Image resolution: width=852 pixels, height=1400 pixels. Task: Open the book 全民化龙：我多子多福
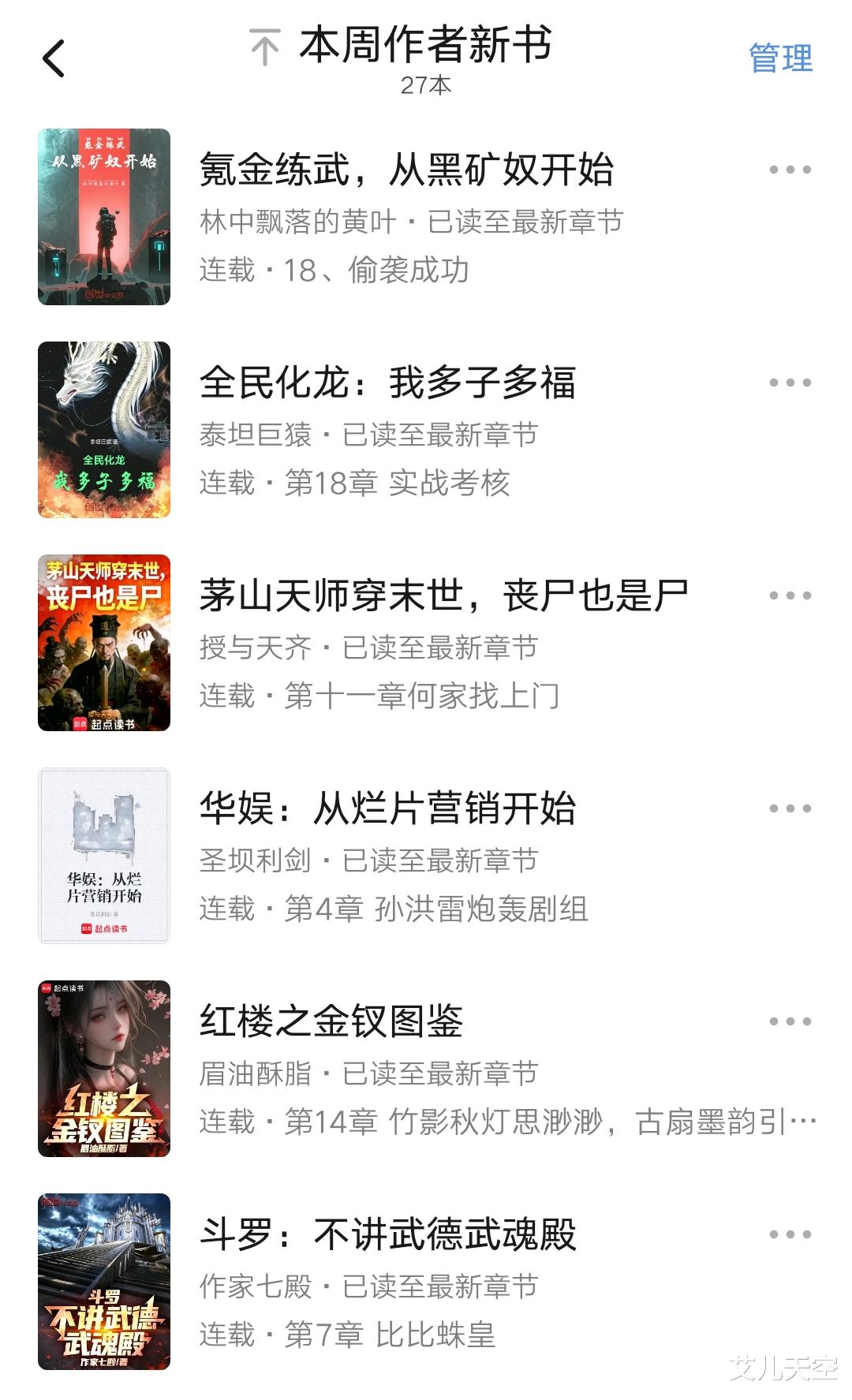click(387, 383)
